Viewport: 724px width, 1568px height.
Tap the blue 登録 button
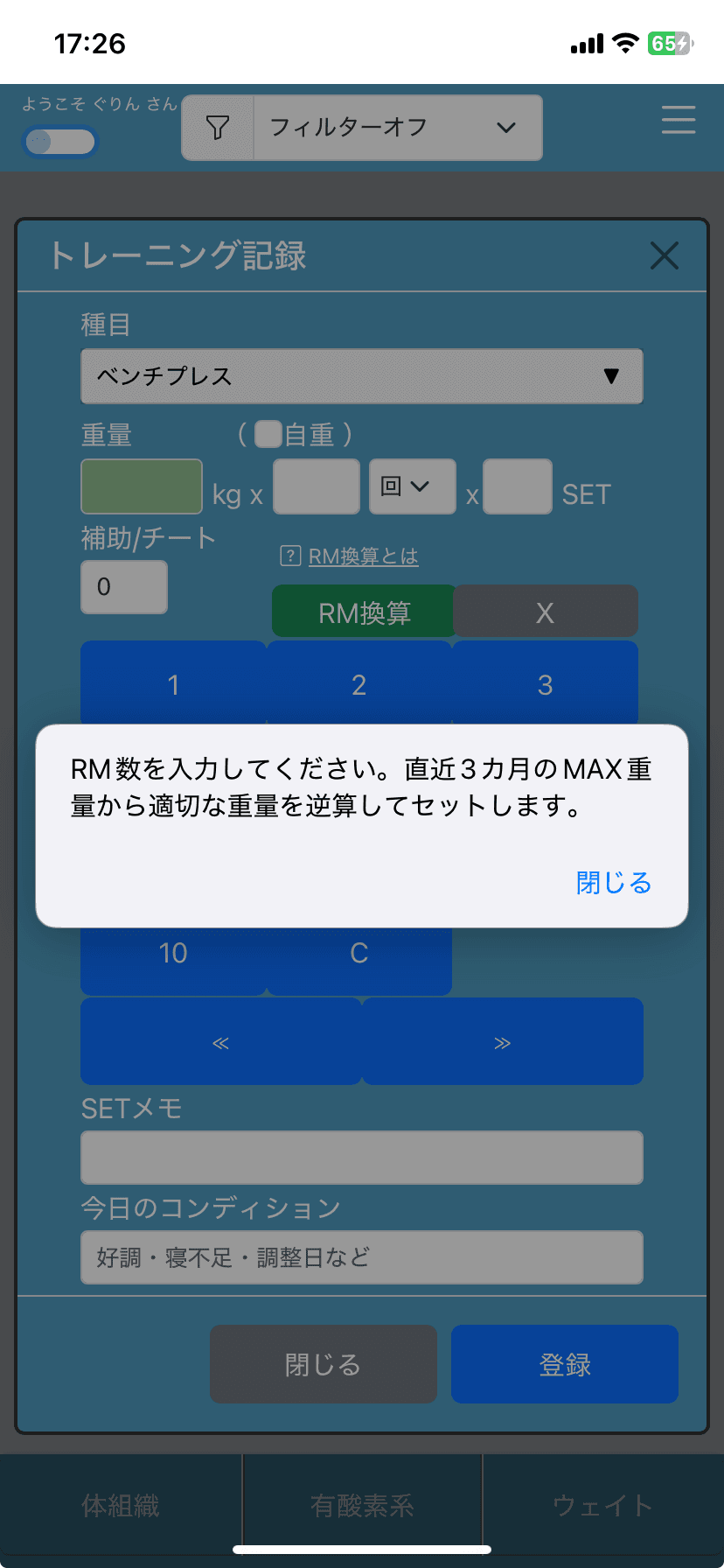[564, 1364]
